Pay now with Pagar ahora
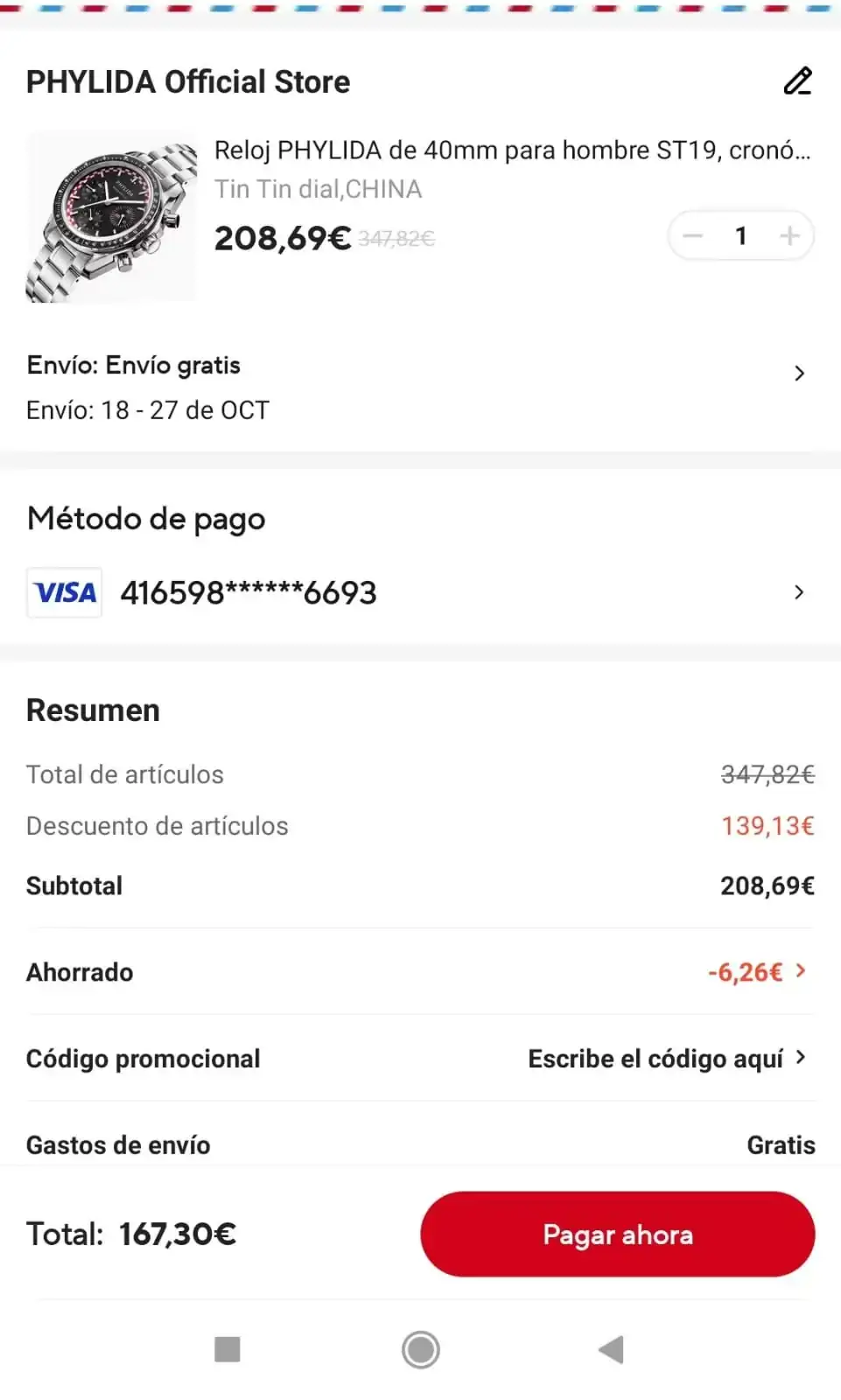This screenshot has width=841, height=1400. click(x=617, y=1234)
